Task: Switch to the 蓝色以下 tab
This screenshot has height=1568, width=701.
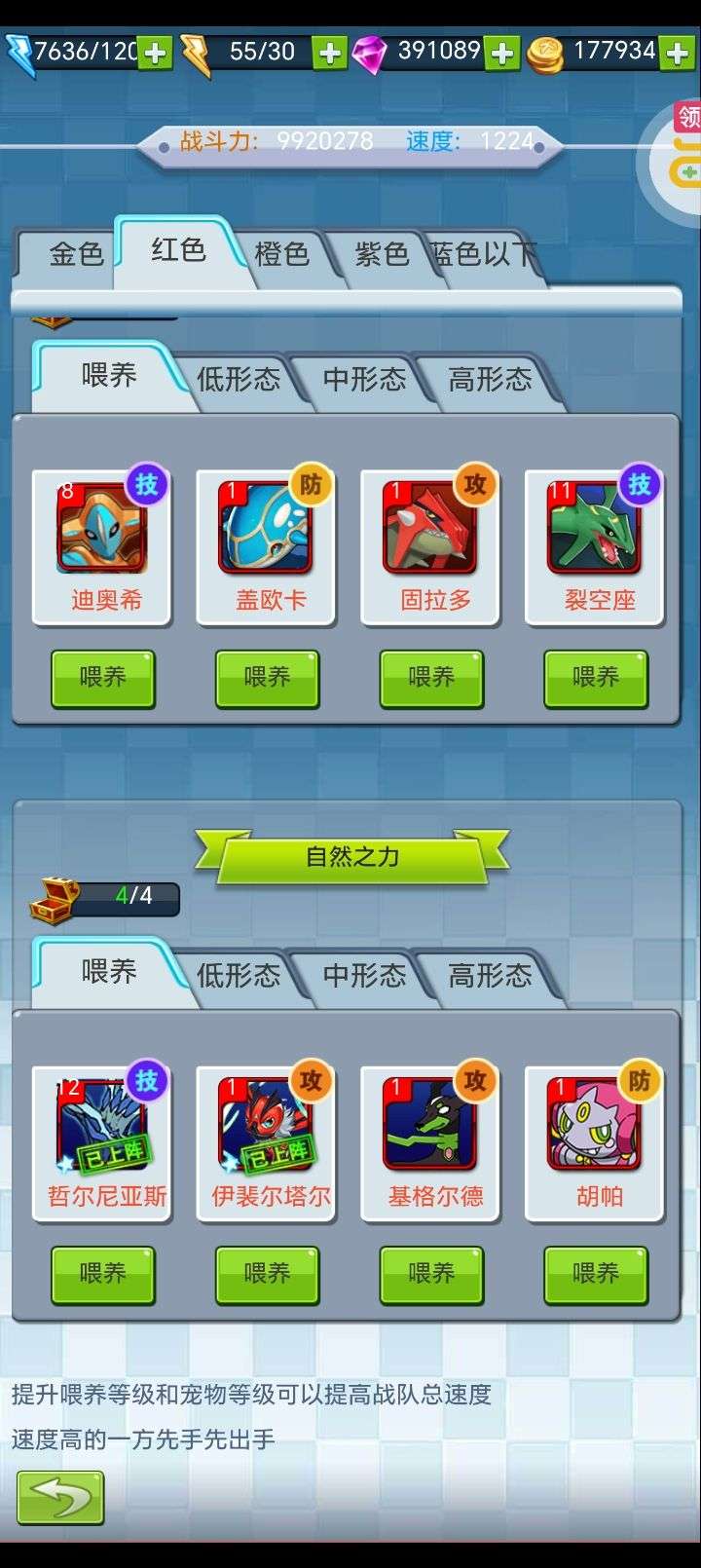Action: click(x=484, y=256)
